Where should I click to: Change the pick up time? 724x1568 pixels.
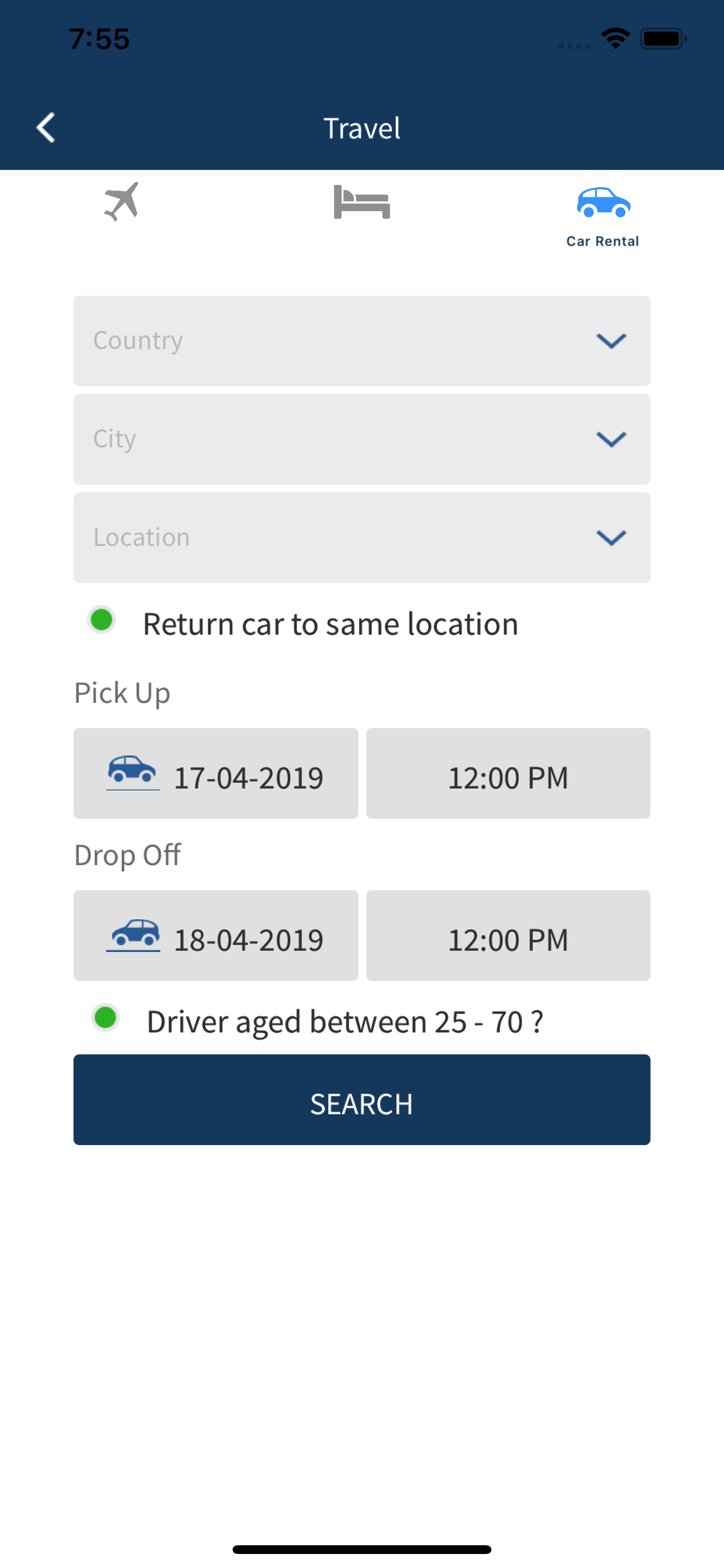click(x=508, y=773)
